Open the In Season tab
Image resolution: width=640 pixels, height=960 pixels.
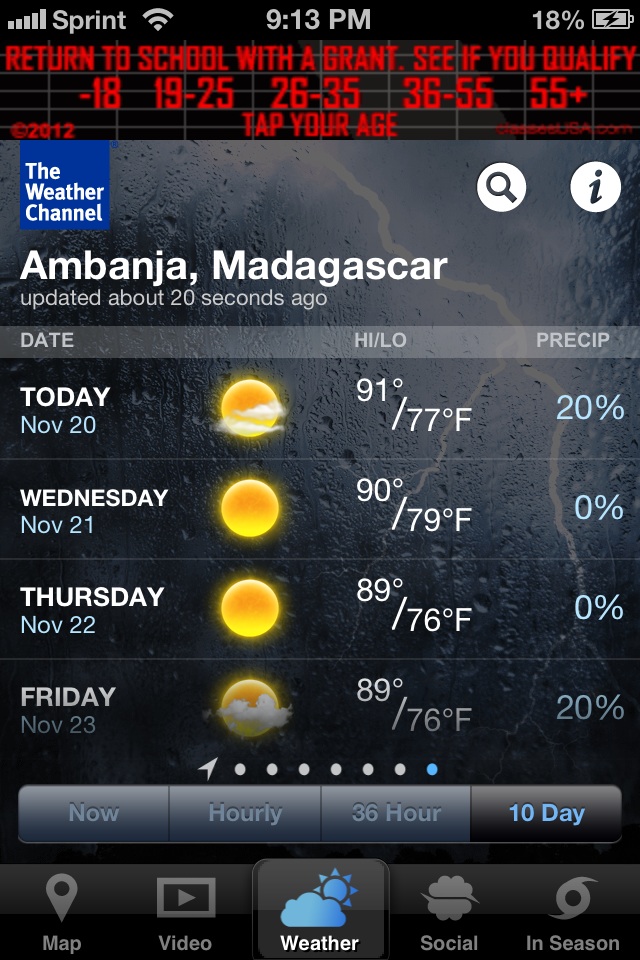(573, 912)
